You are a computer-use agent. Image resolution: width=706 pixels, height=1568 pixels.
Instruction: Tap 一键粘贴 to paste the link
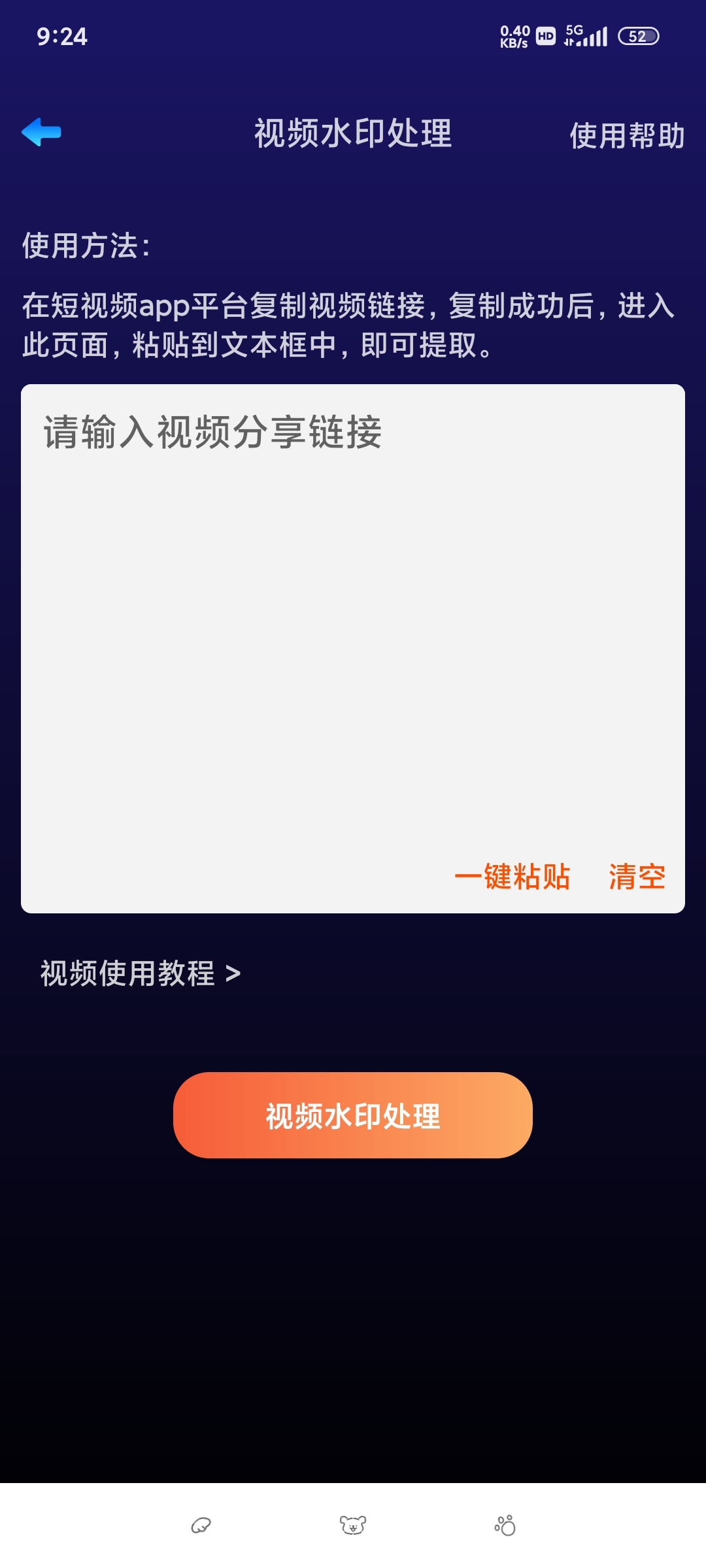click(x=512, y=876)
